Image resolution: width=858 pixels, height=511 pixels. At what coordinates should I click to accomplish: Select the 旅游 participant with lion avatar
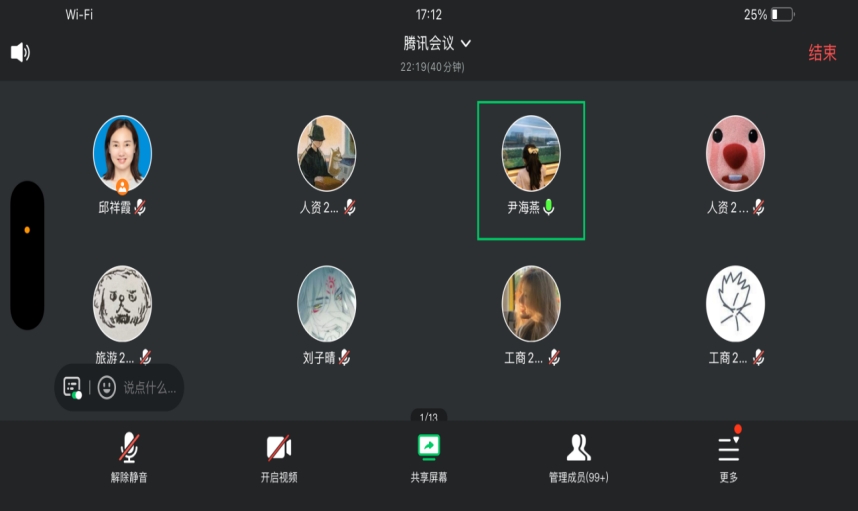tap(122, 304)
